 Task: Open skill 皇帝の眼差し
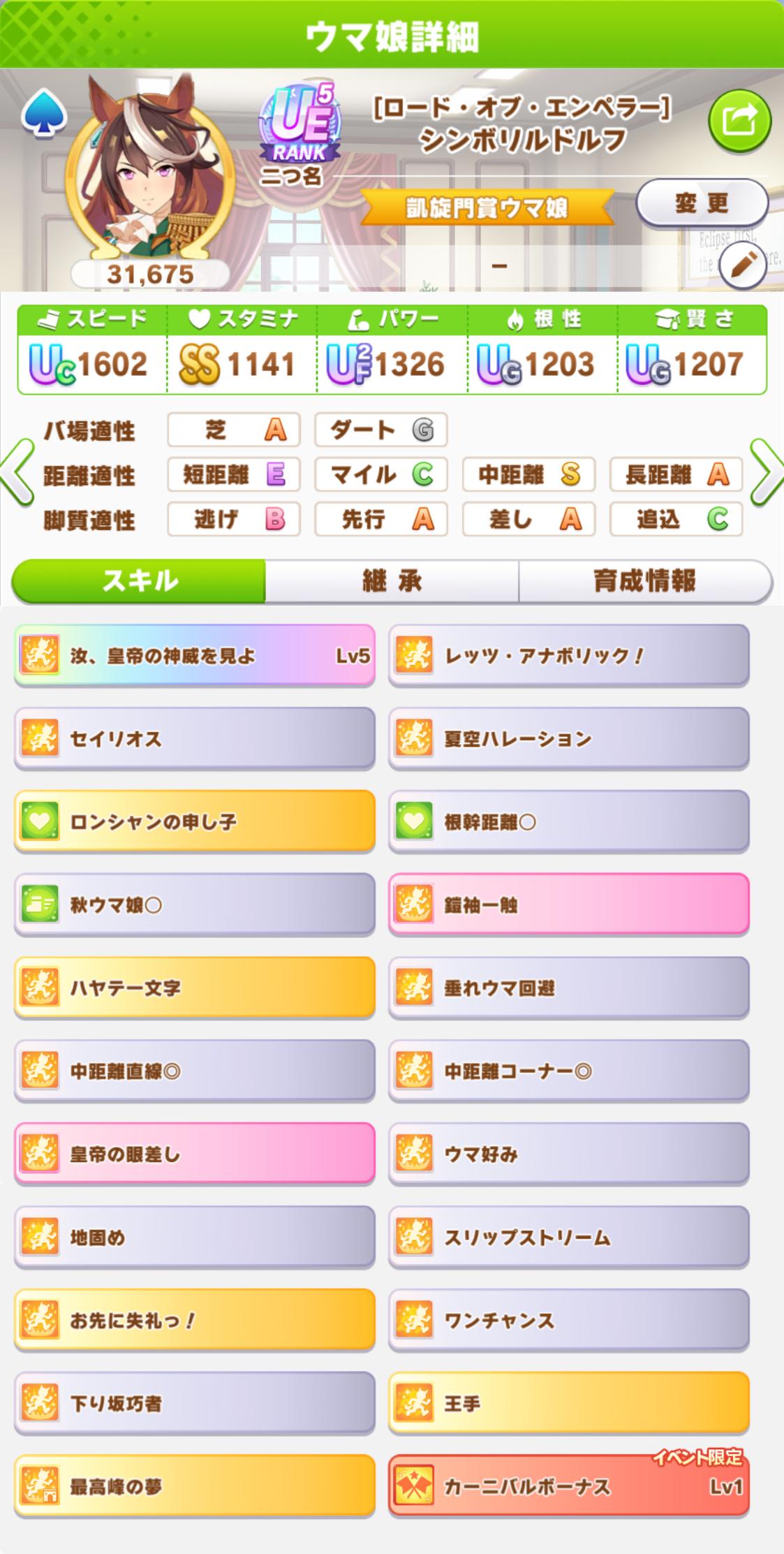tap(195, 1154)
